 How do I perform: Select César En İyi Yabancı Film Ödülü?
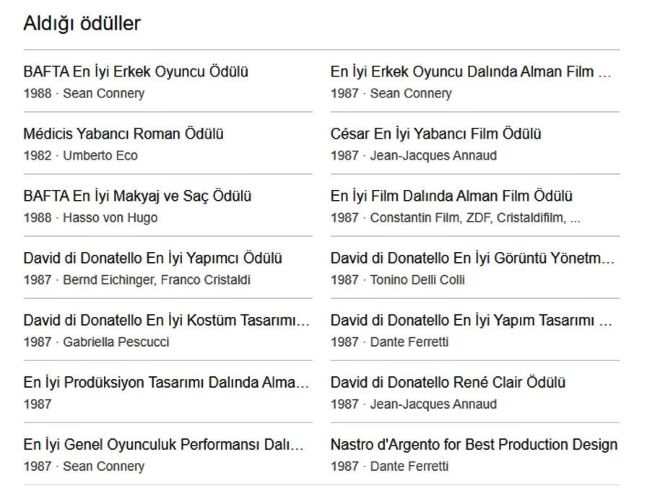435,134
